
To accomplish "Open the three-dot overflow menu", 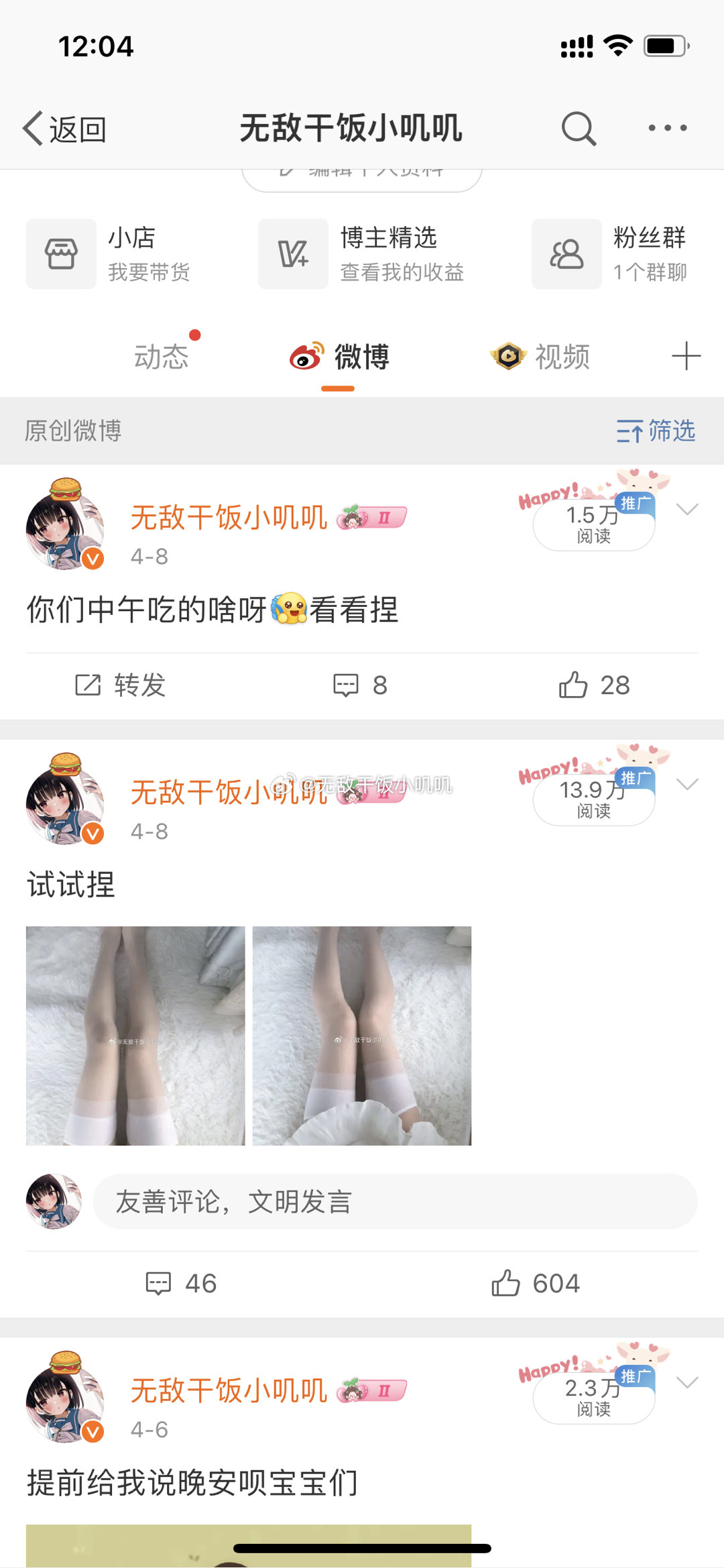I will pyautogui.click(x=667, y=128).
